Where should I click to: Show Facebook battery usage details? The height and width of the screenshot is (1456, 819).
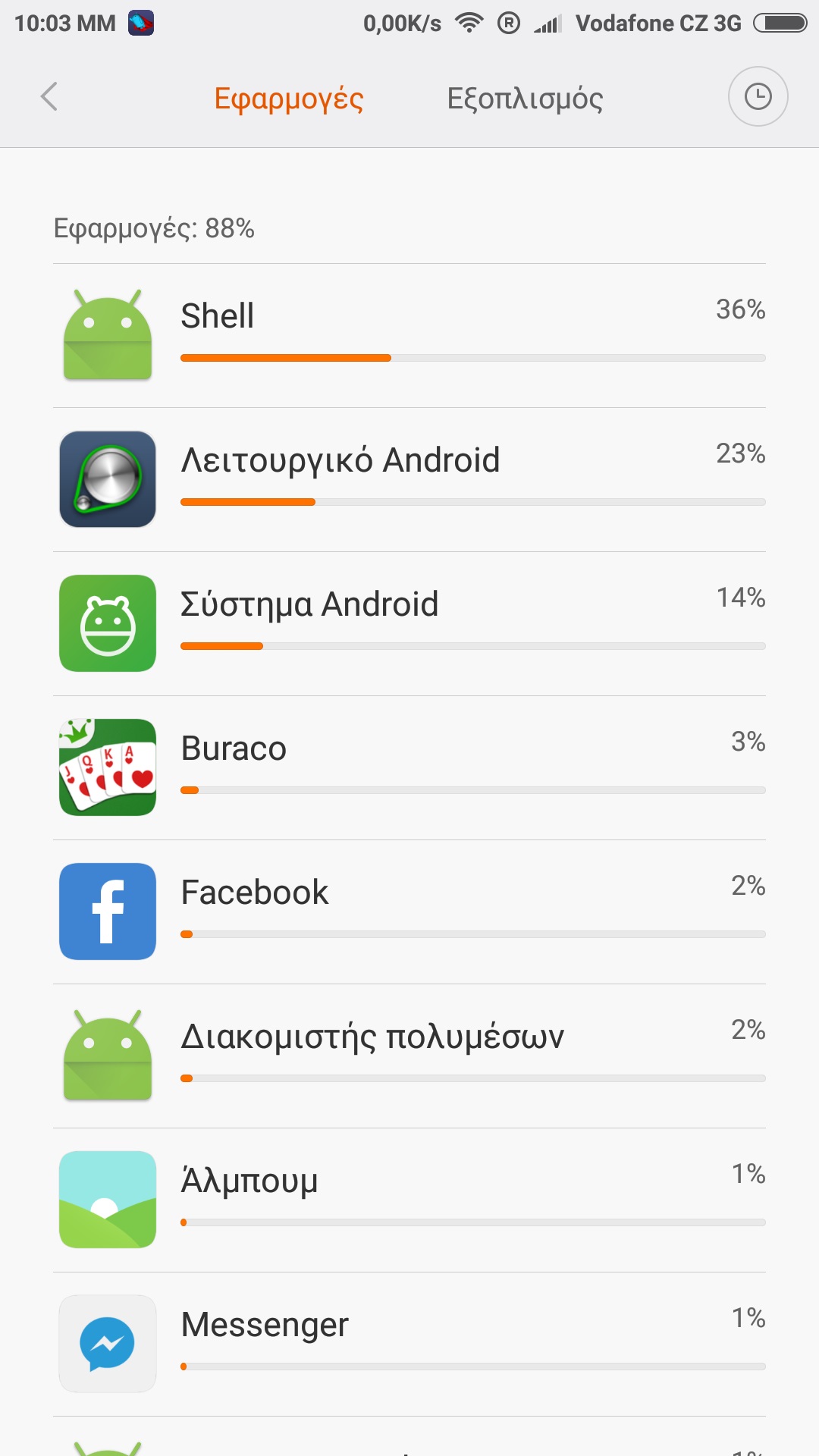pos(409,912)
